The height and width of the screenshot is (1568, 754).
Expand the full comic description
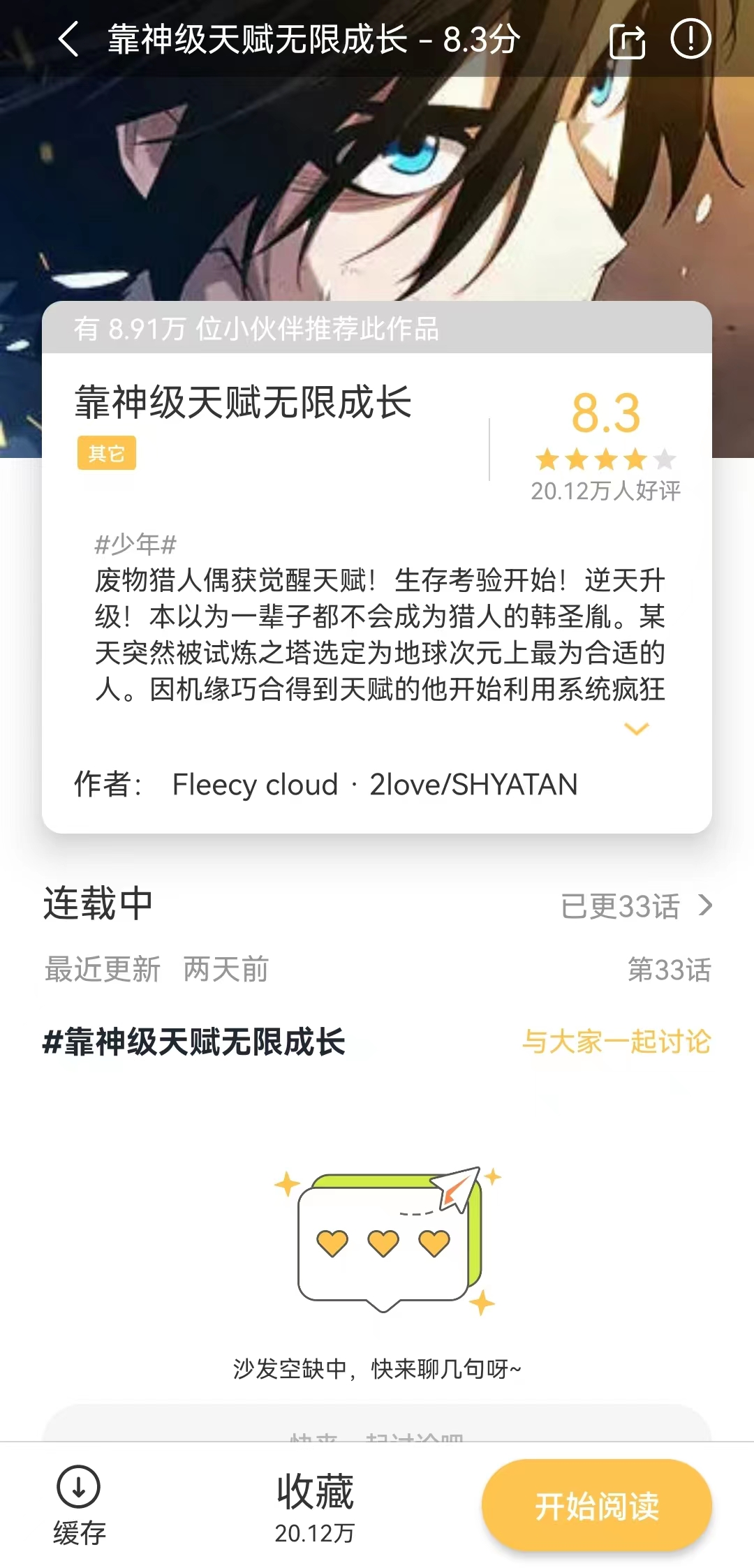click(636, 729)
